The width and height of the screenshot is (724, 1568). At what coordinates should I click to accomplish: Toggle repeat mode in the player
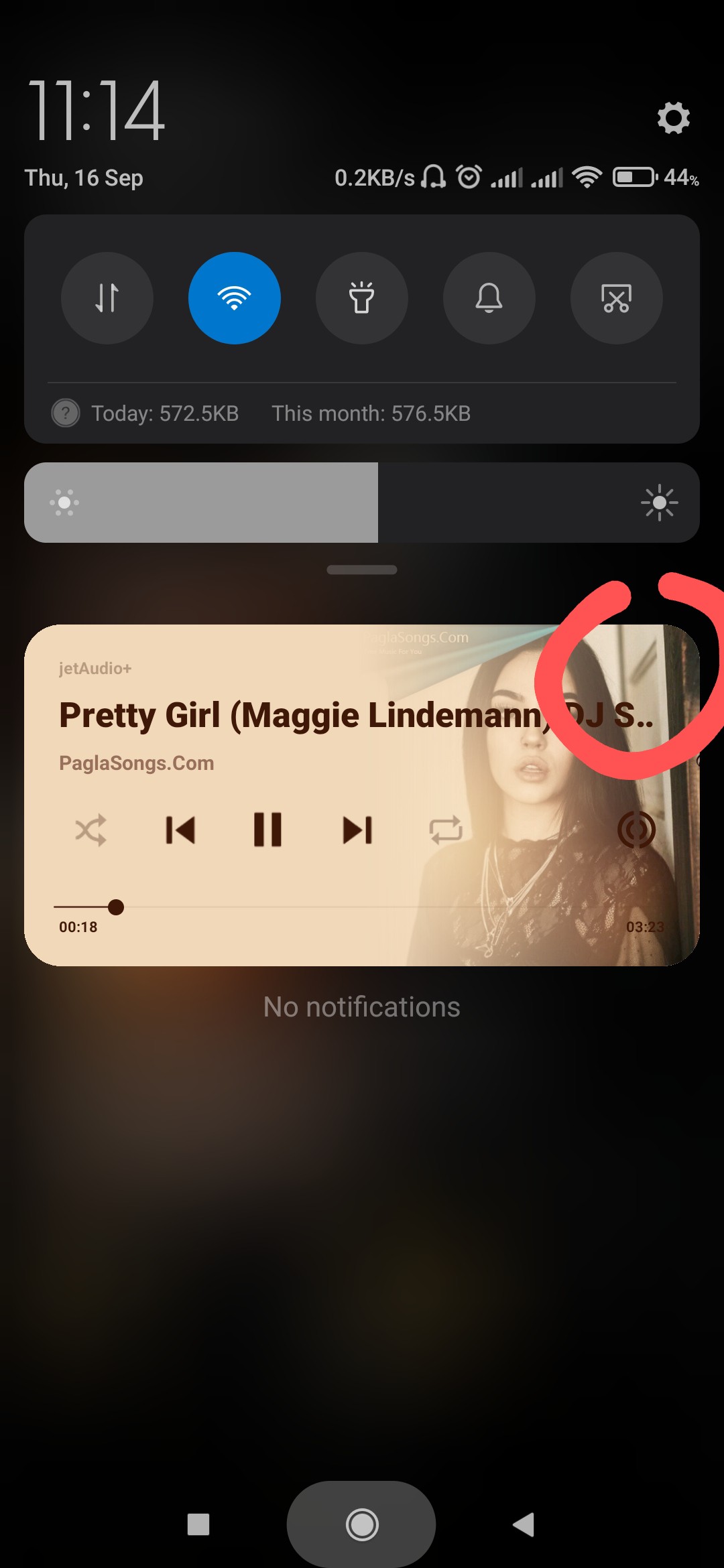pyautogui.click(x=446, y=830)
